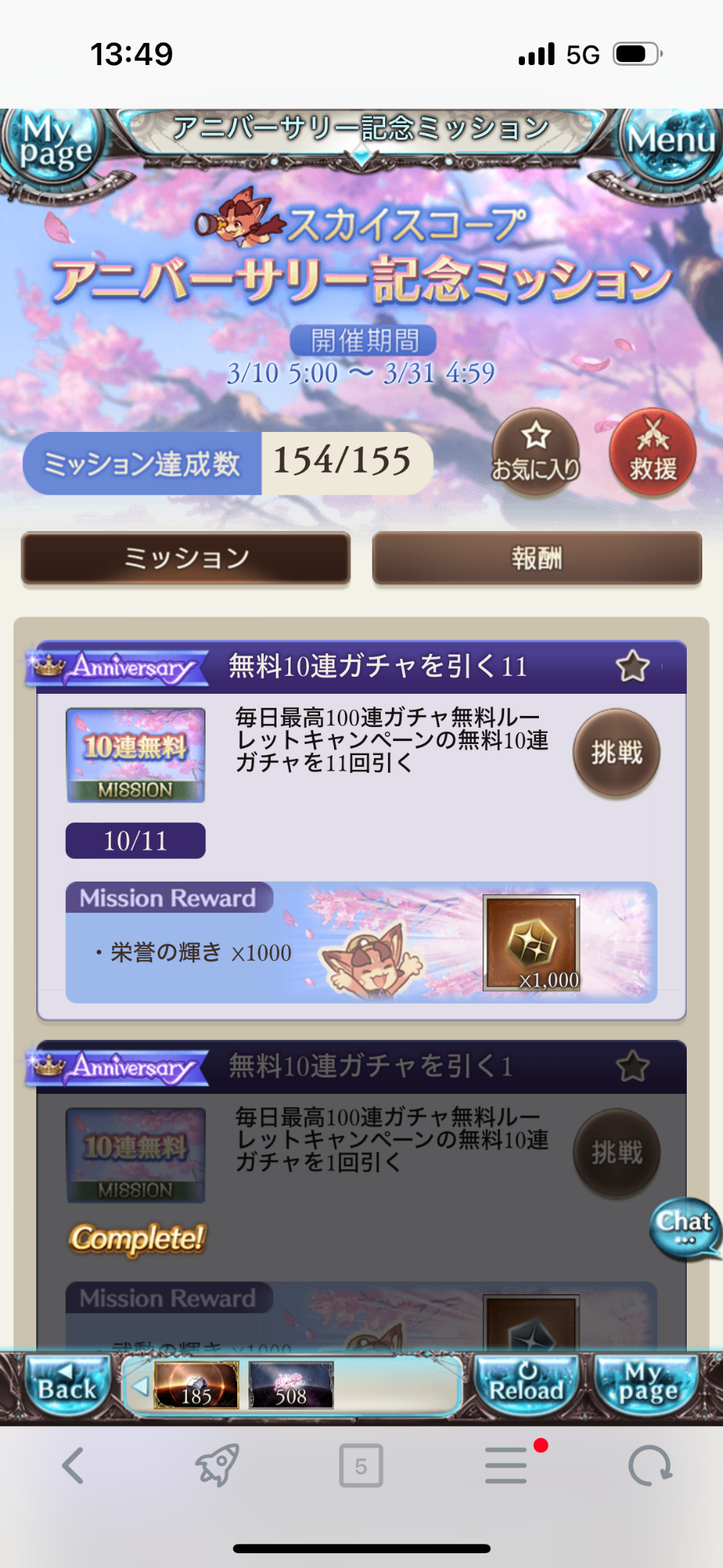Switch to the 報酬 rewards tab

537,558
